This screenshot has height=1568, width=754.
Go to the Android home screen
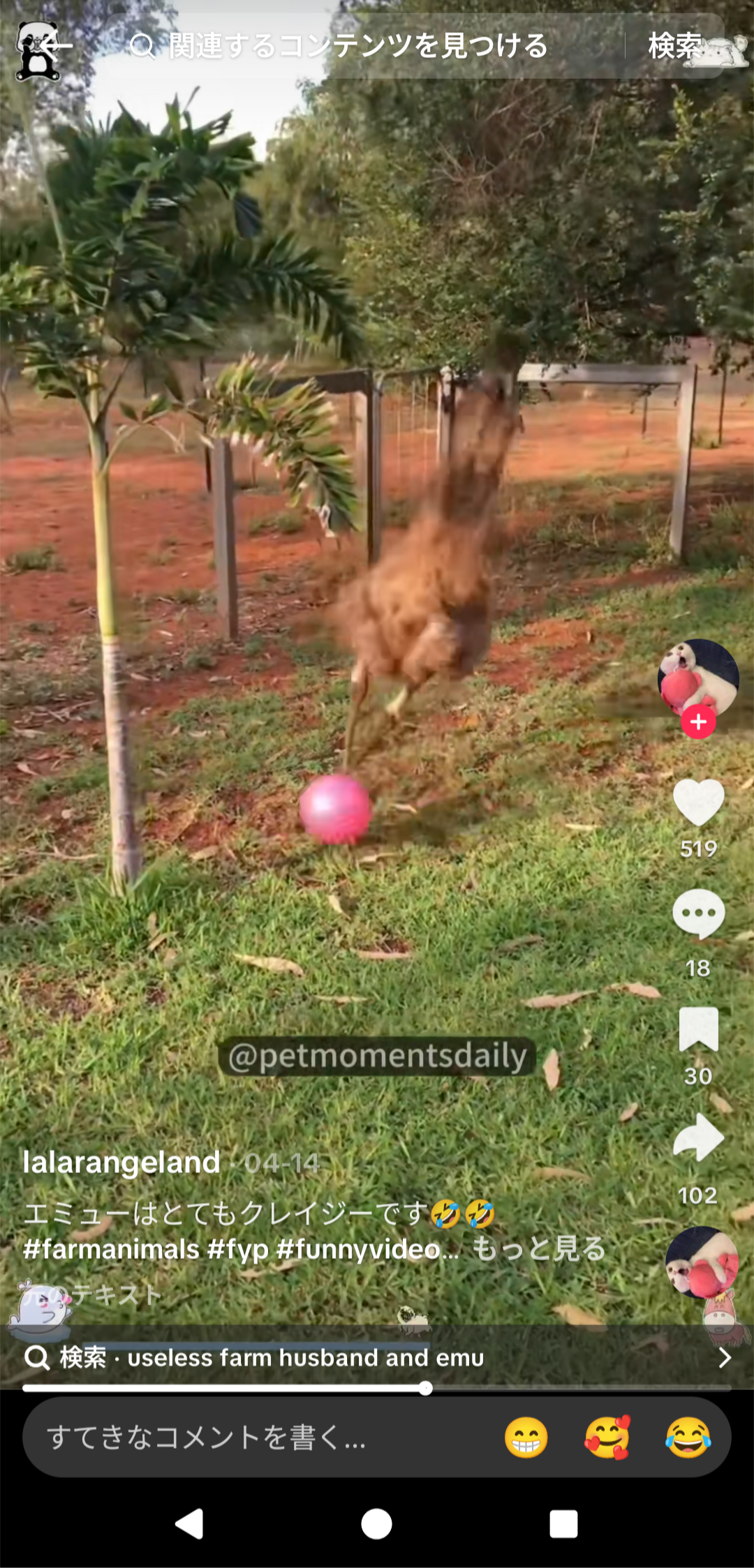pyautogui.click(x=376, y=1523)
